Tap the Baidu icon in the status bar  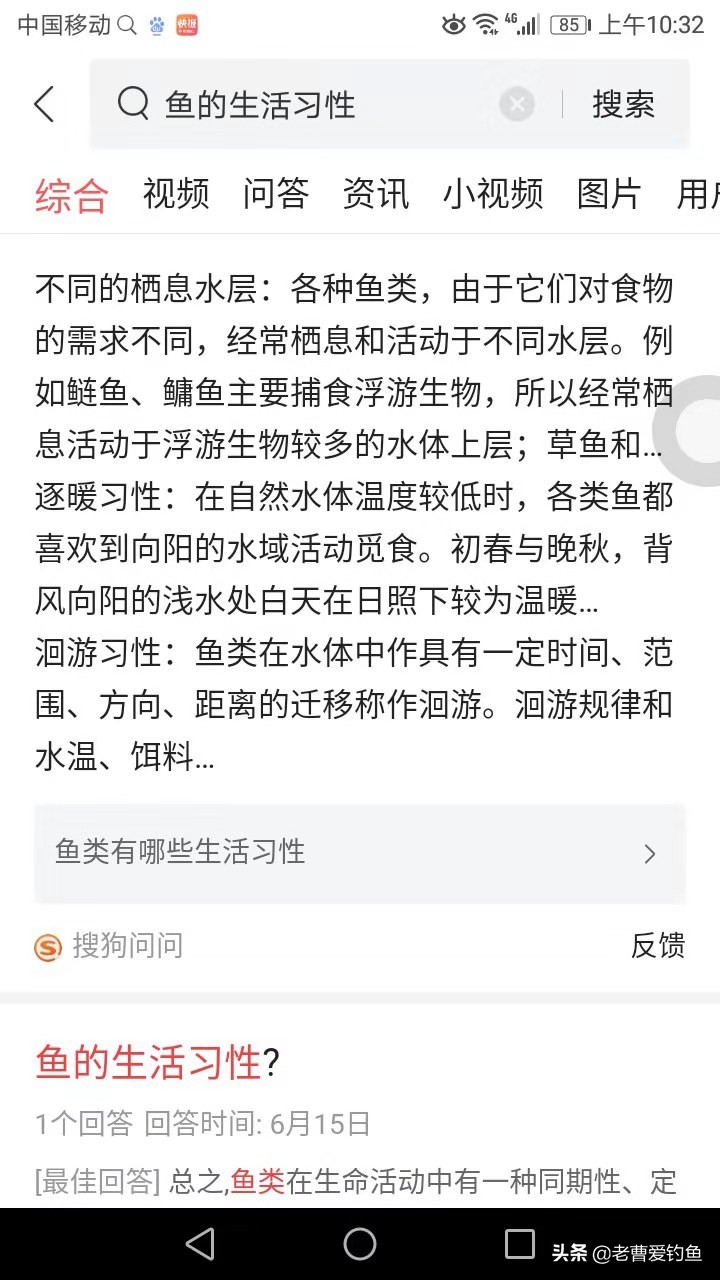[x=155, y=27]
